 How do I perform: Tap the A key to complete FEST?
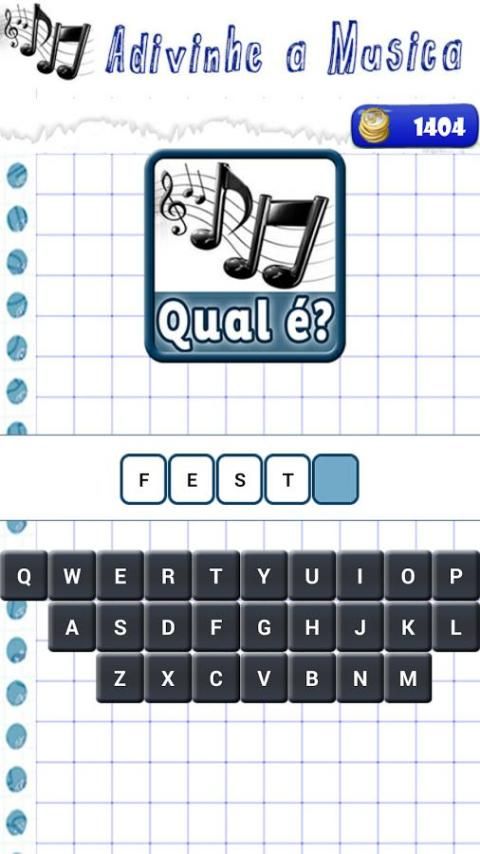click(72, 627)
